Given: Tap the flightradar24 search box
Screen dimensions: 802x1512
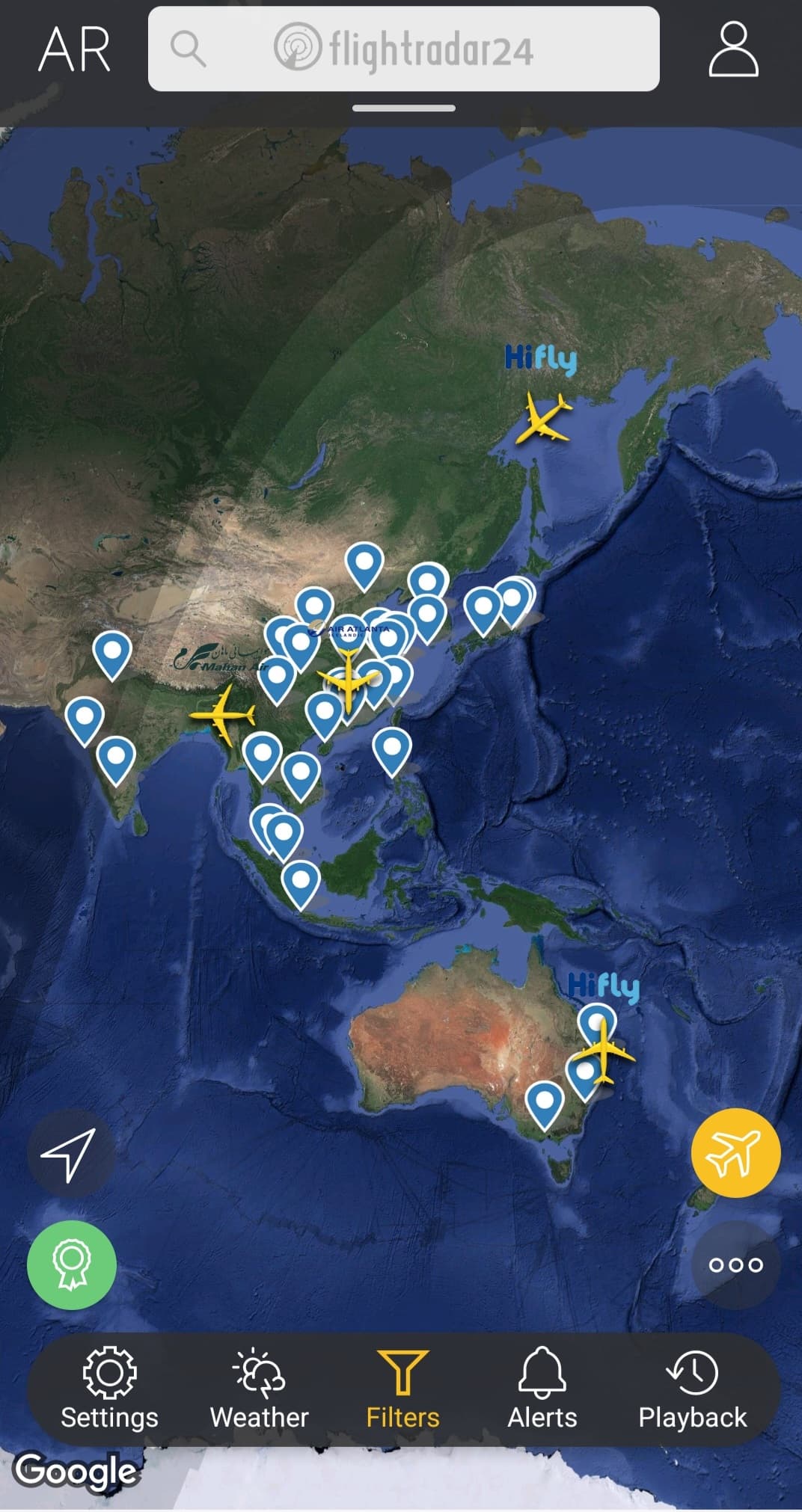Looking at the screenshot, I should (x=403, y=49).
